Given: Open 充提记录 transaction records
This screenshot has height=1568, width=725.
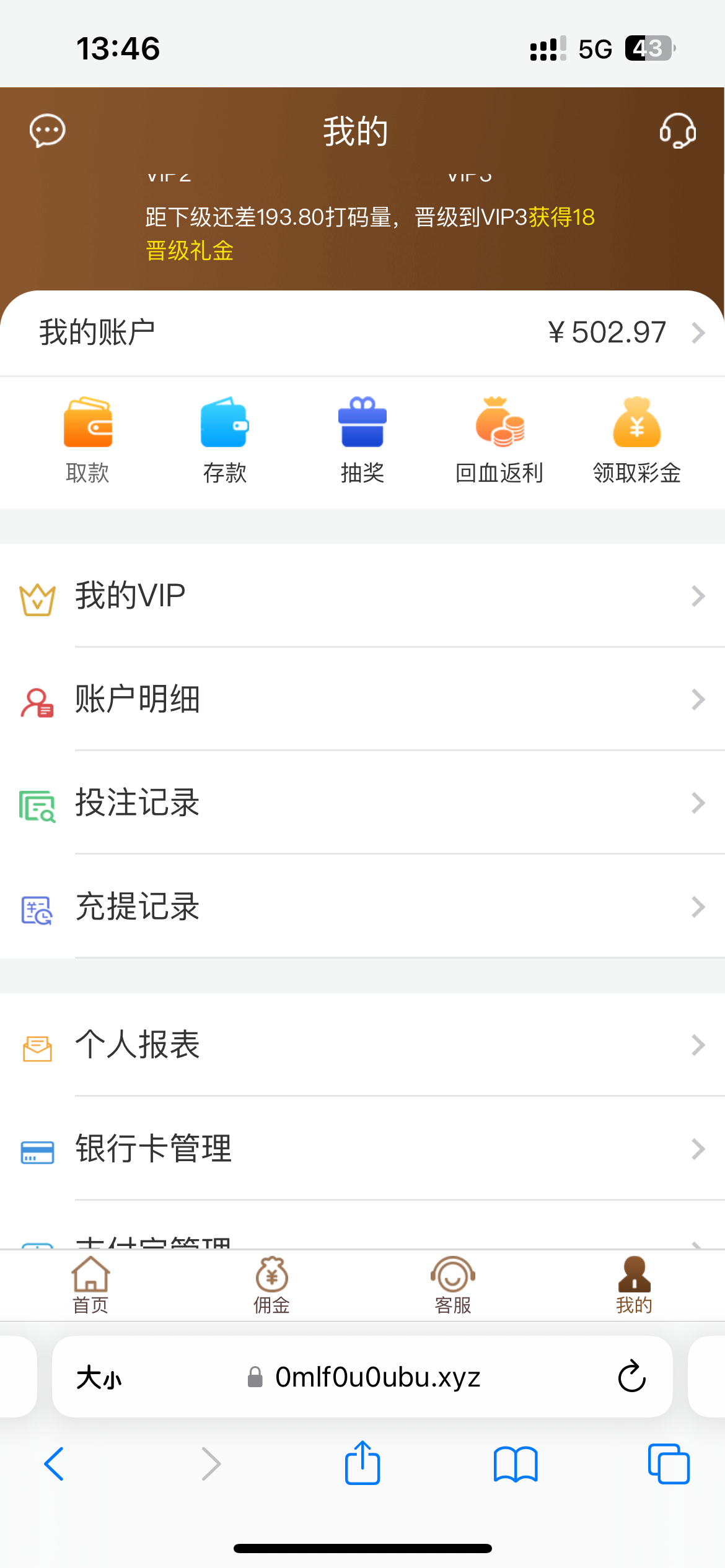Looking at the screenshot, I should pos(362,907).
